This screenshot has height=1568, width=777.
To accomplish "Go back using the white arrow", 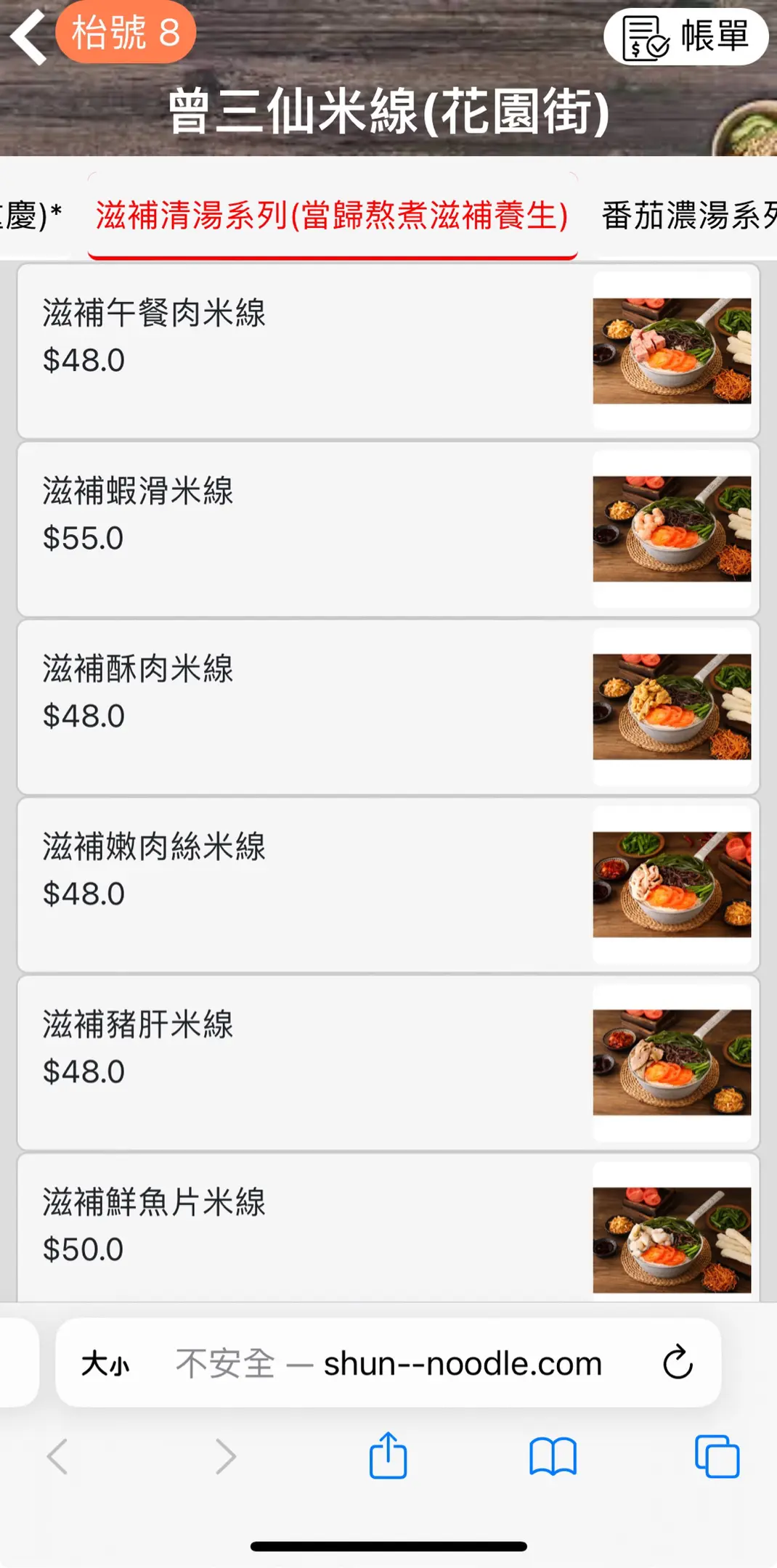I will click(x=29, y=36).
